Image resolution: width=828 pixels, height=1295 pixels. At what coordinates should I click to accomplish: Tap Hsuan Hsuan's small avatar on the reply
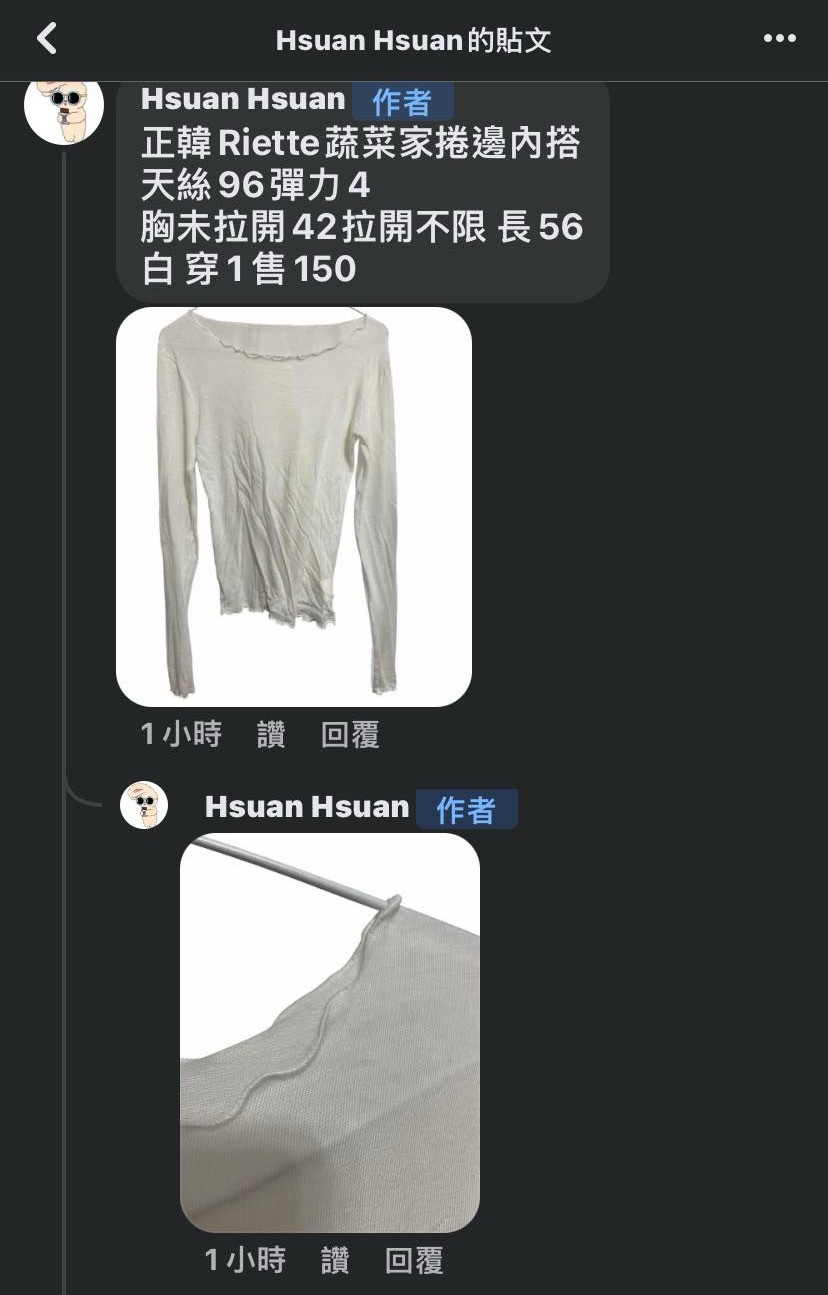pos(144,805)
